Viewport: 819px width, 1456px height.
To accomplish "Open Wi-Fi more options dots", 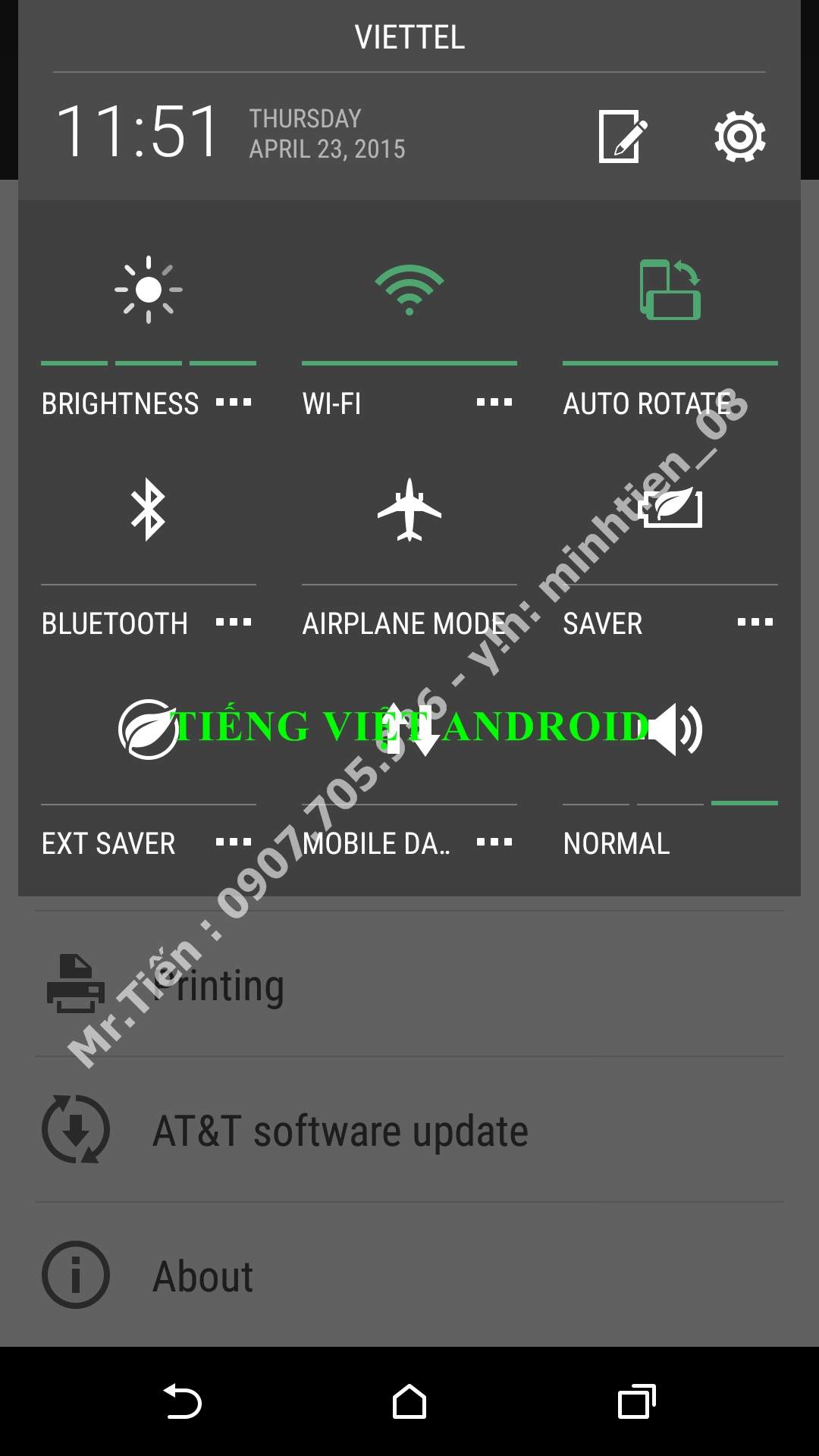I will (494, 403).
